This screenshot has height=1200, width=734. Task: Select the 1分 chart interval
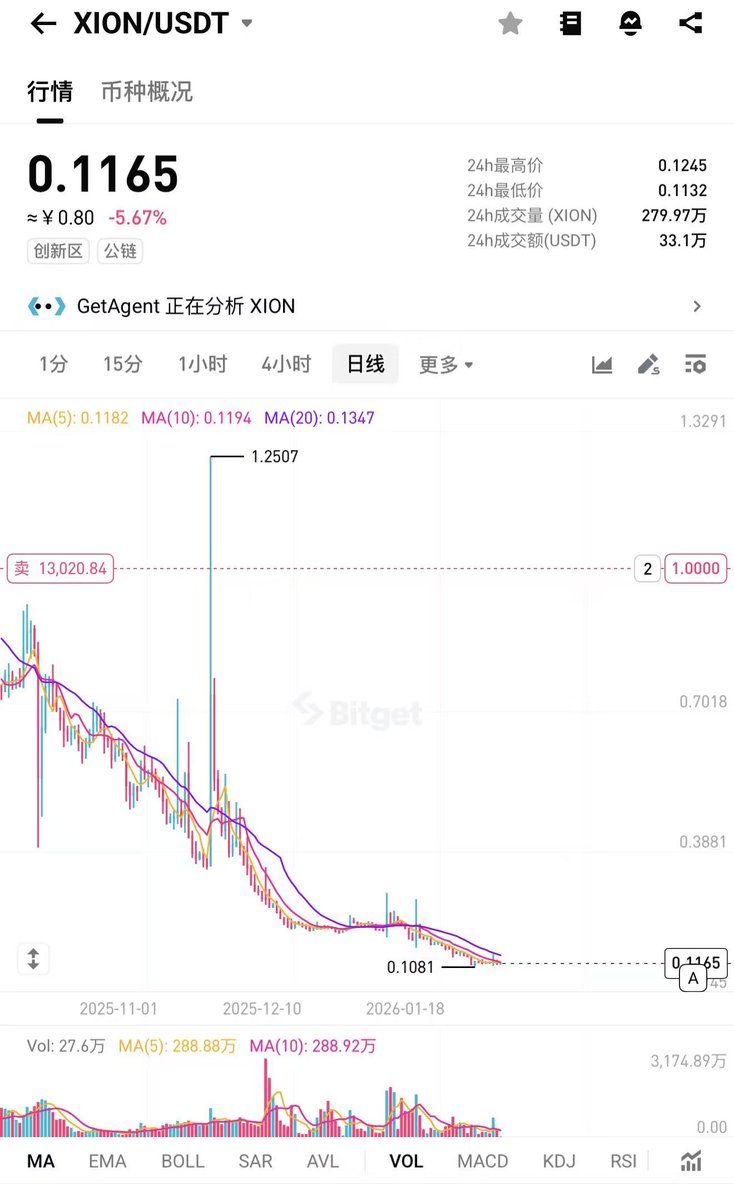53,365
